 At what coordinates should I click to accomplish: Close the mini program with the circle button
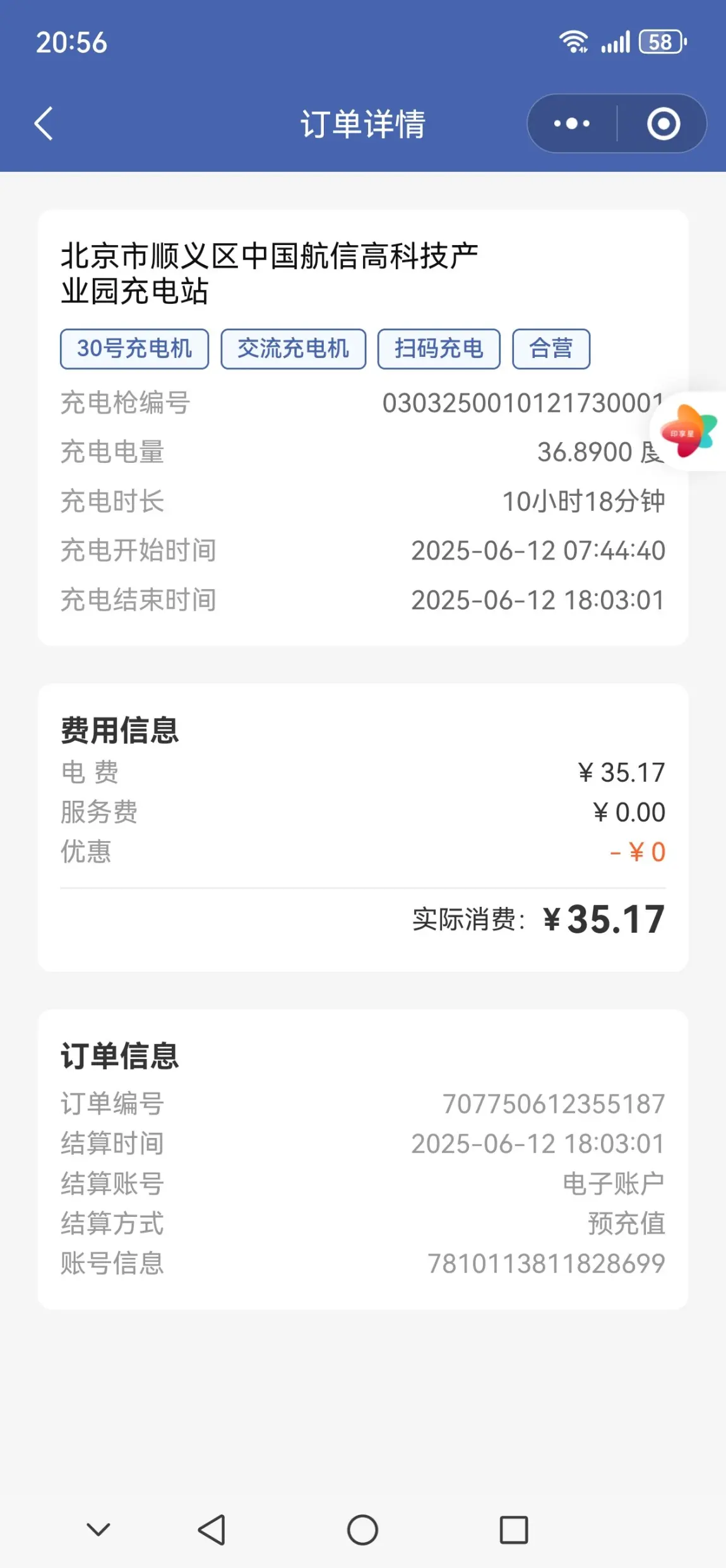[x=663, y=124]
